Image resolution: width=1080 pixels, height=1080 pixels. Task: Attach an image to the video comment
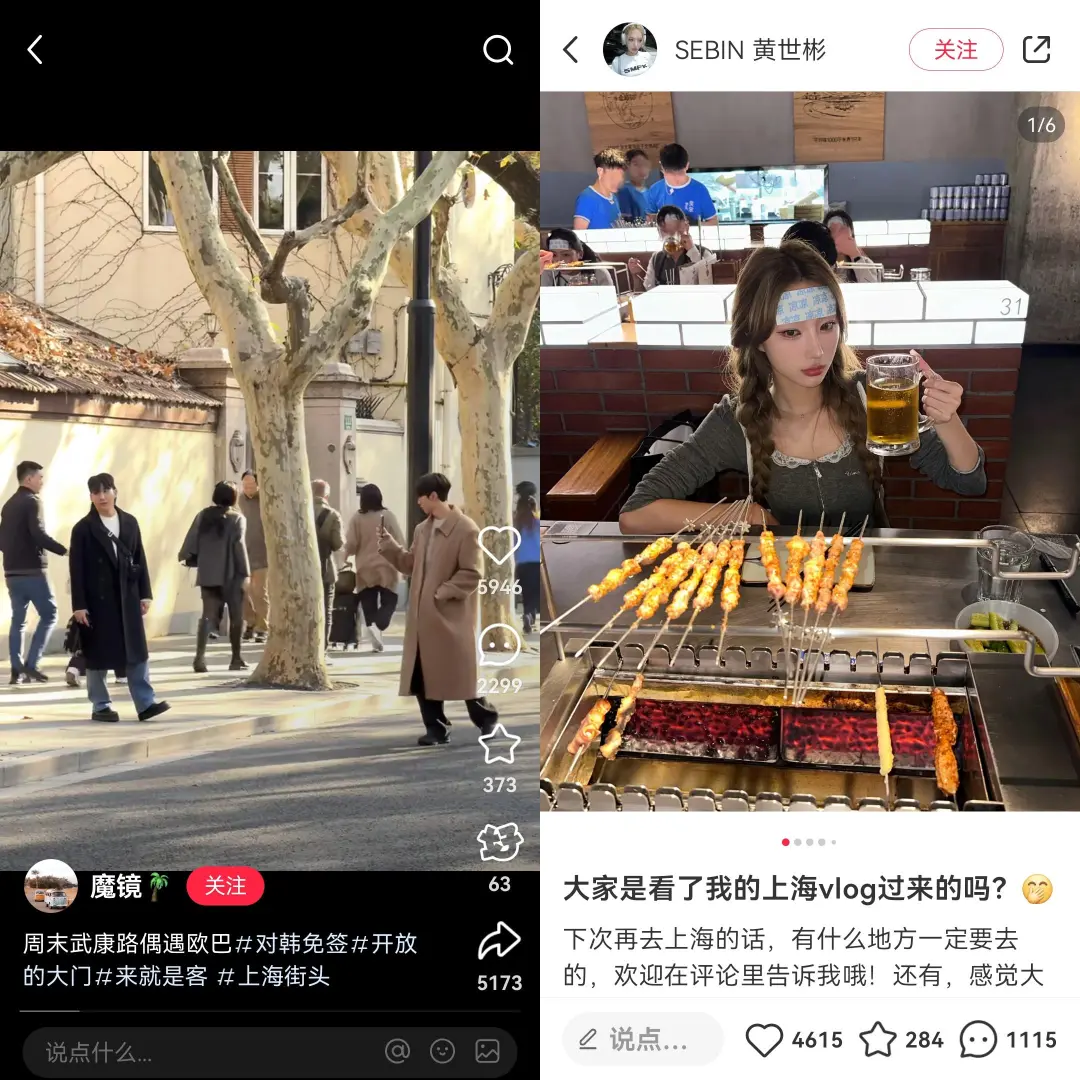point(487,1051)
